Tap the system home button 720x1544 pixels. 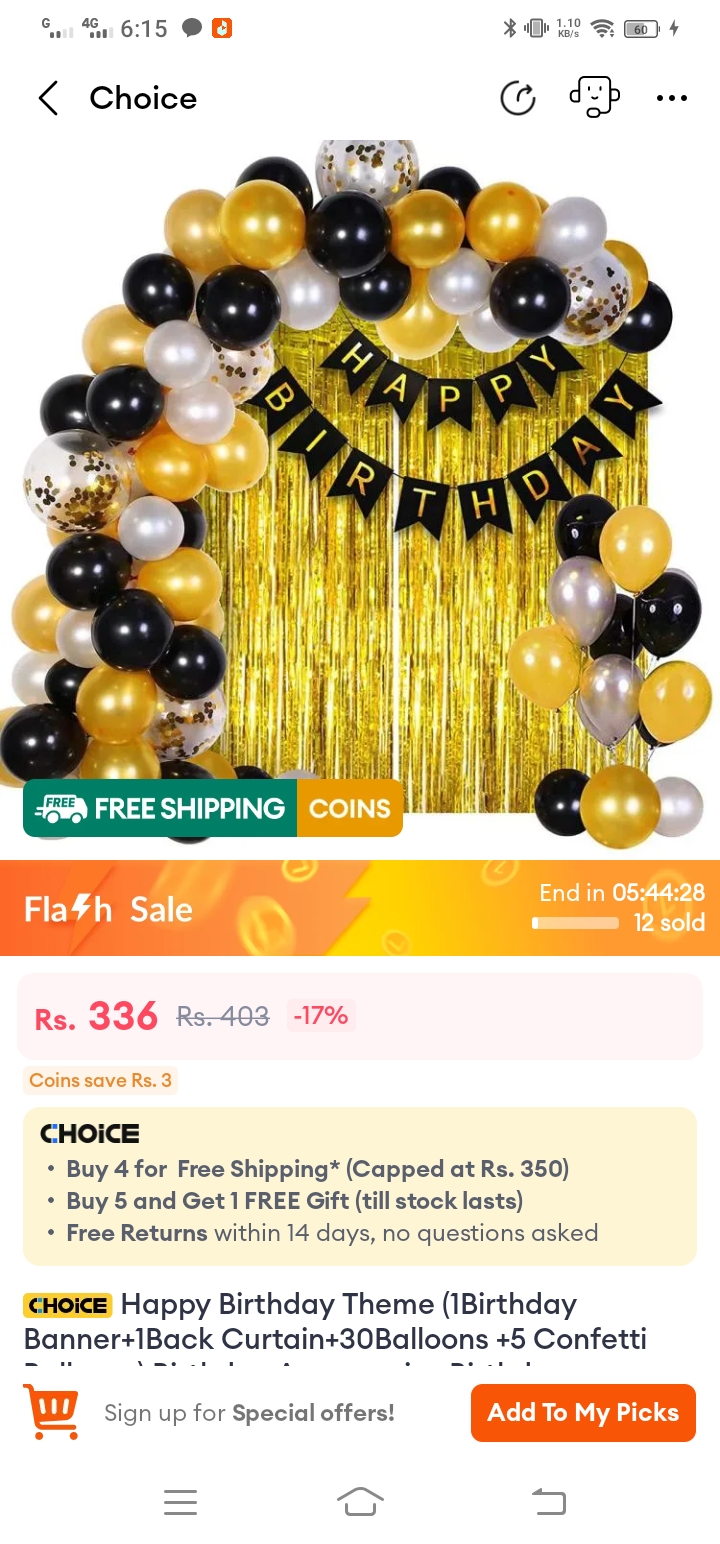pos(360,1501)
